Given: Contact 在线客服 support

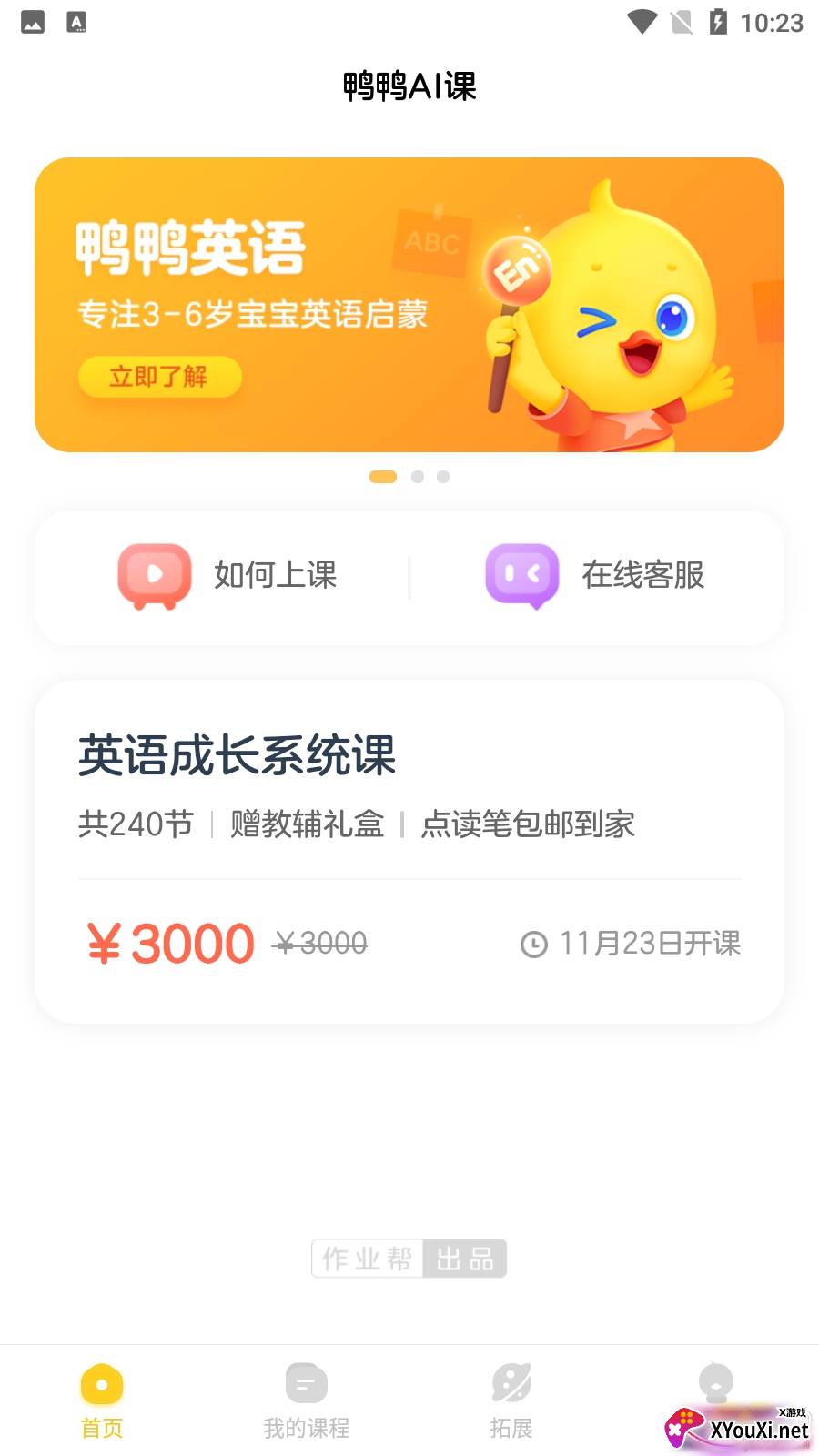Looking at the screenshot, I should click(595, 576).
